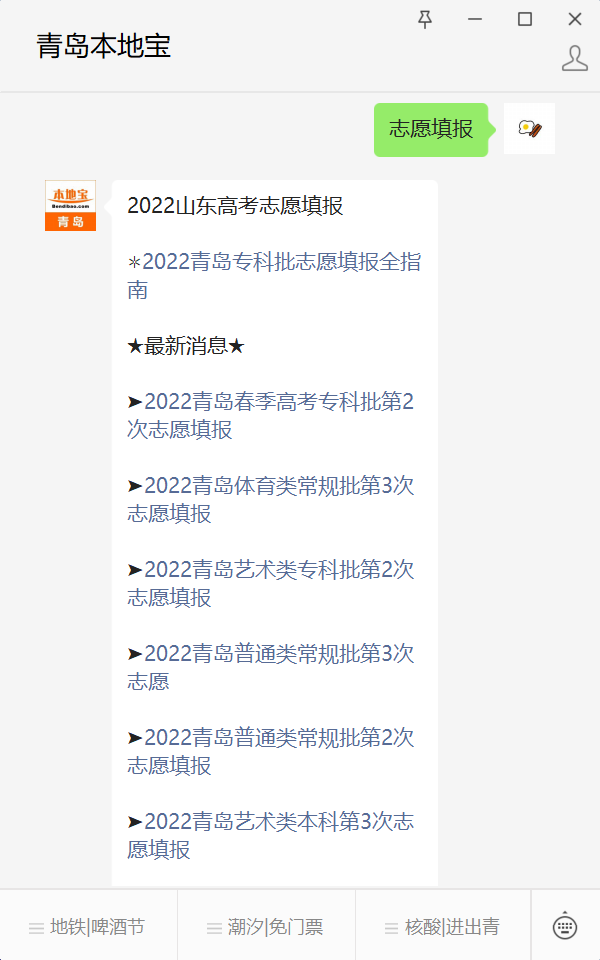600x960 pixels.
Task: Expand the 核酸|进出青 menu
Action: point(443,927)
